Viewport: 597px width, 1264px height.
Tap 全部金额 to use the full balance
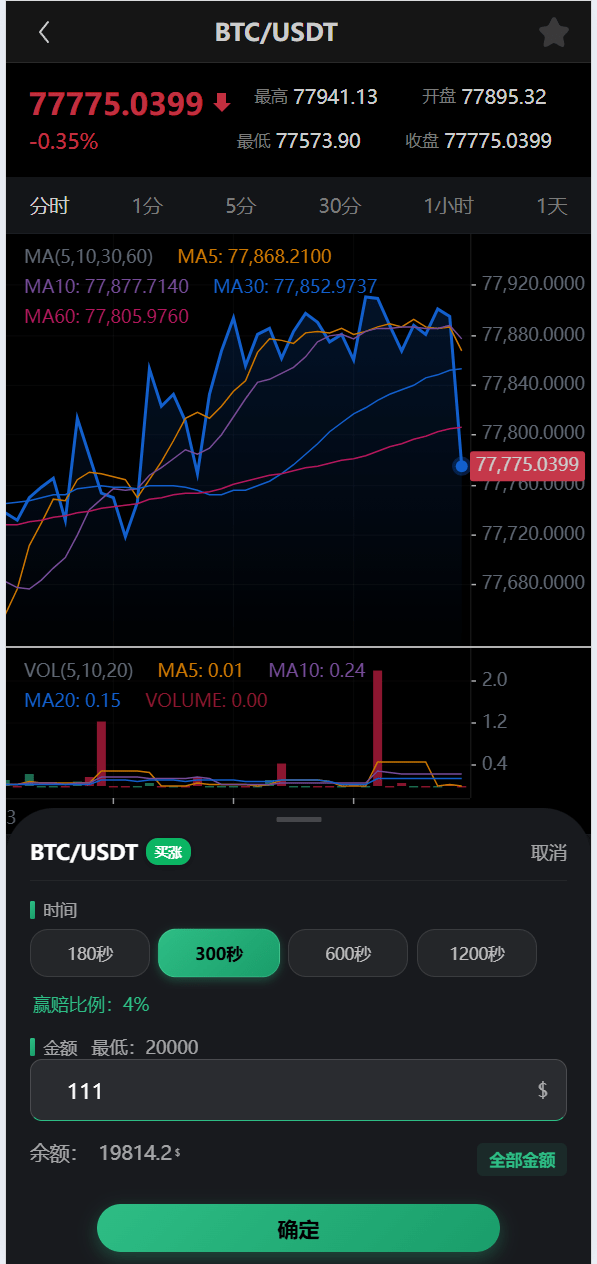522,1160
